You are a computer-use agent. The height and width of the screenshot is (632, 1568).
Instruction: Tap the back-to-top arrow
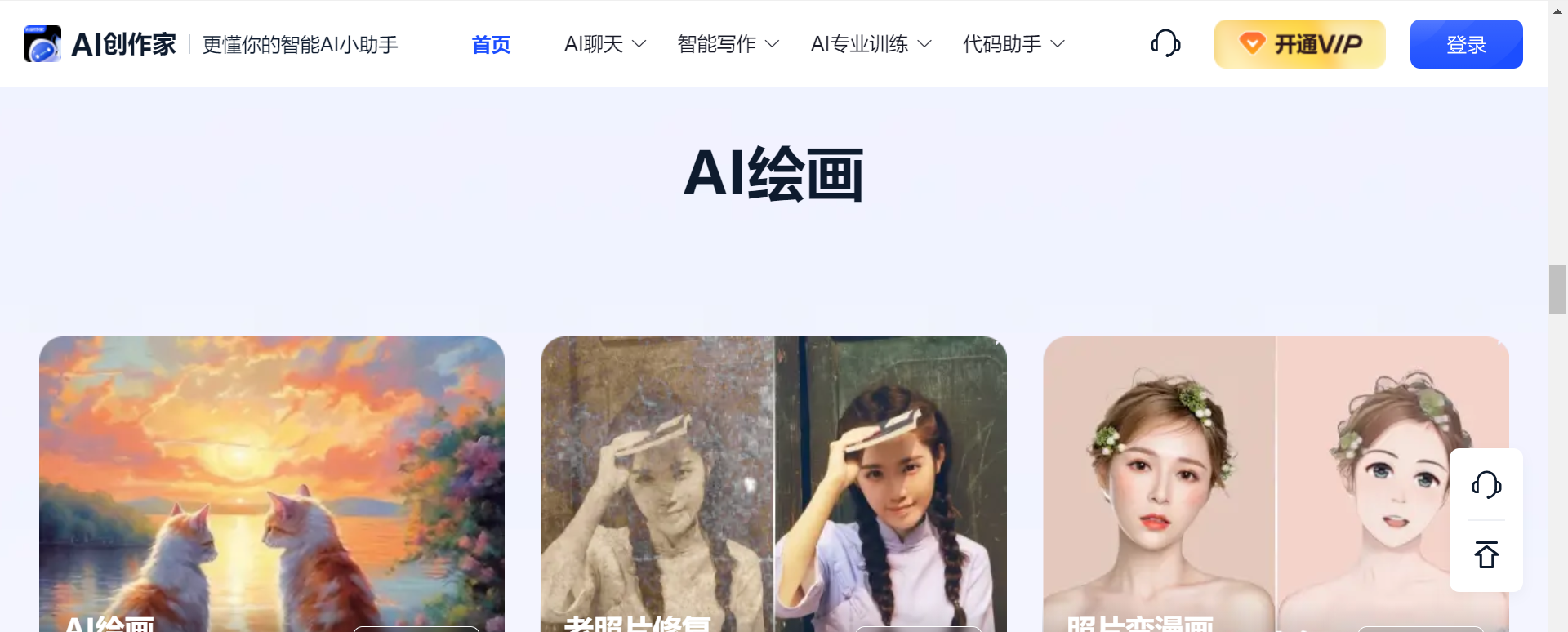tap(1486, 555)
